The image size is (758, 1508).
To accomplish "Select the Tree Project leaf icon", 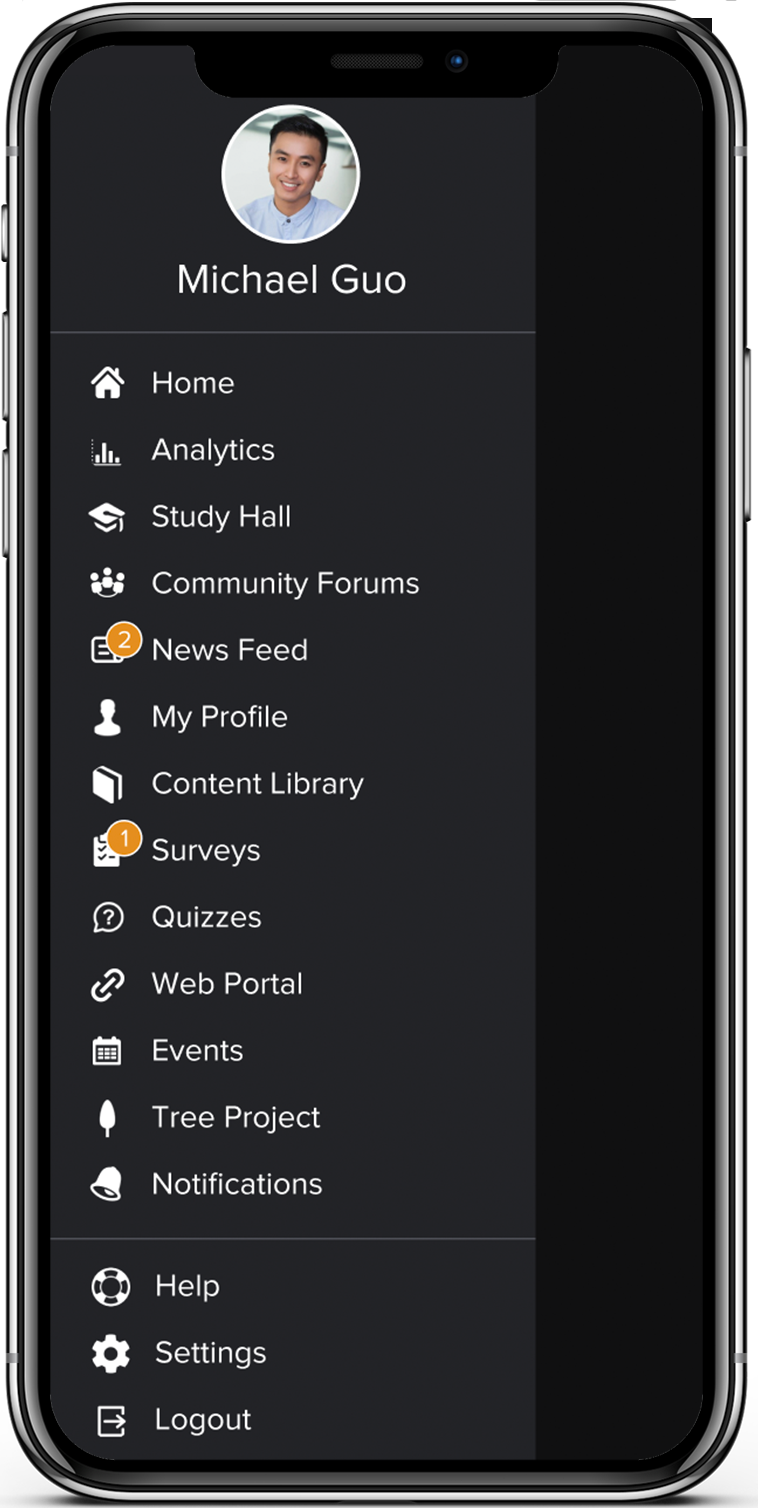I will tap(110, 1117).
